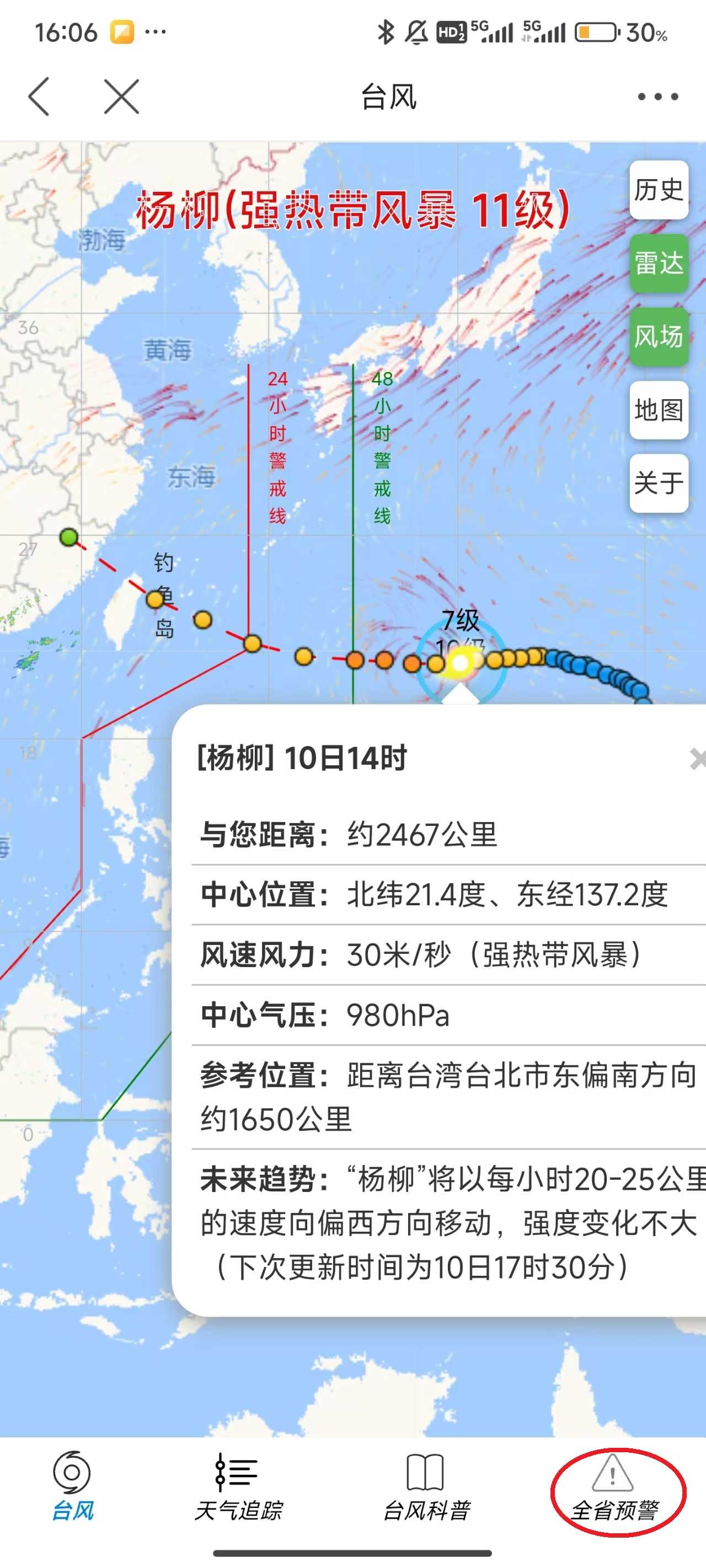The width and height of the screenshot is (706, 1568).
Task: Toggle the 雷达 radar layer
Action: (x=659, y=264)
